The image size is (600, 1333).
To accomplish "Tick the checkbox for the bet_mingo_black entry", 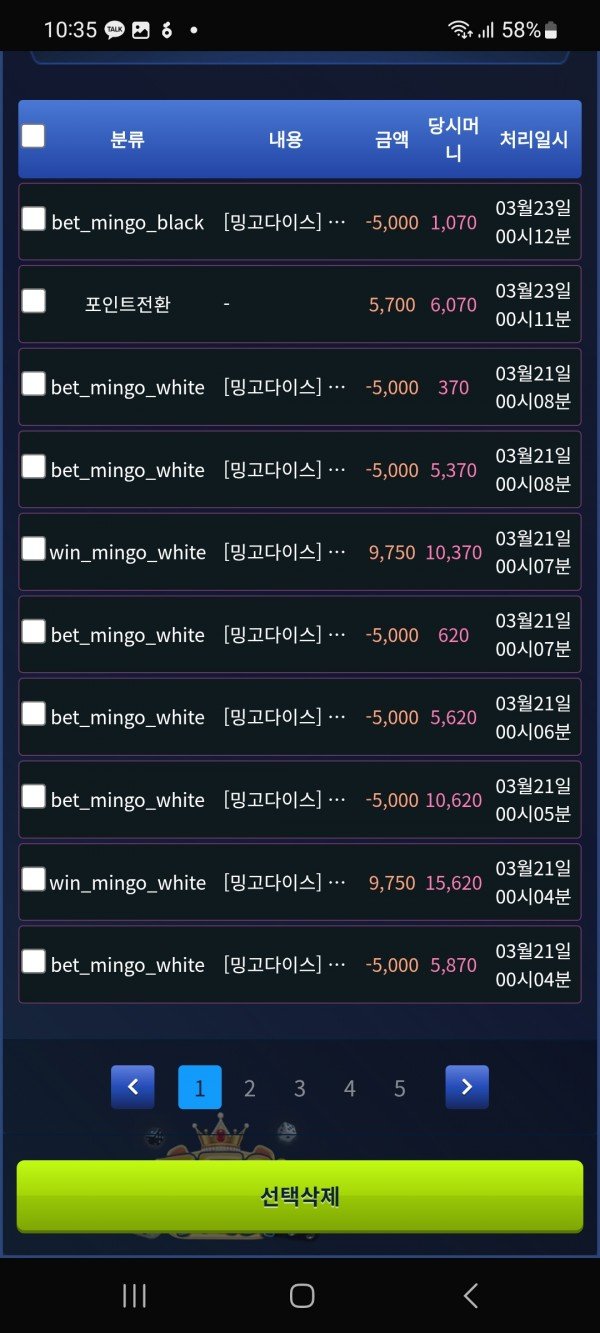I will pyautogui.click(x=33, y=219).
